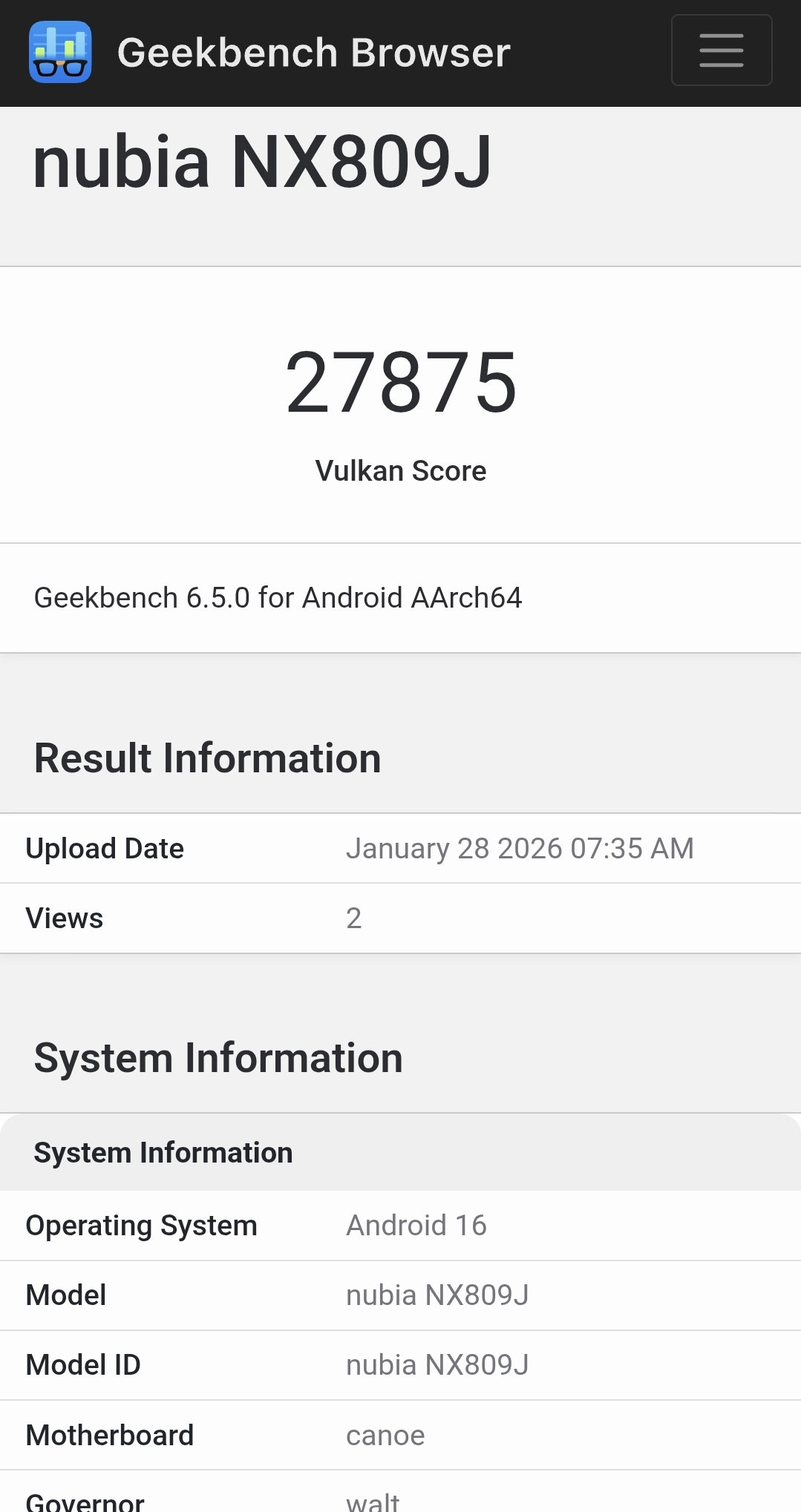Select the Operating System Android 16 entry
Screen dimensions: 801x1512
coord(416,1225)
